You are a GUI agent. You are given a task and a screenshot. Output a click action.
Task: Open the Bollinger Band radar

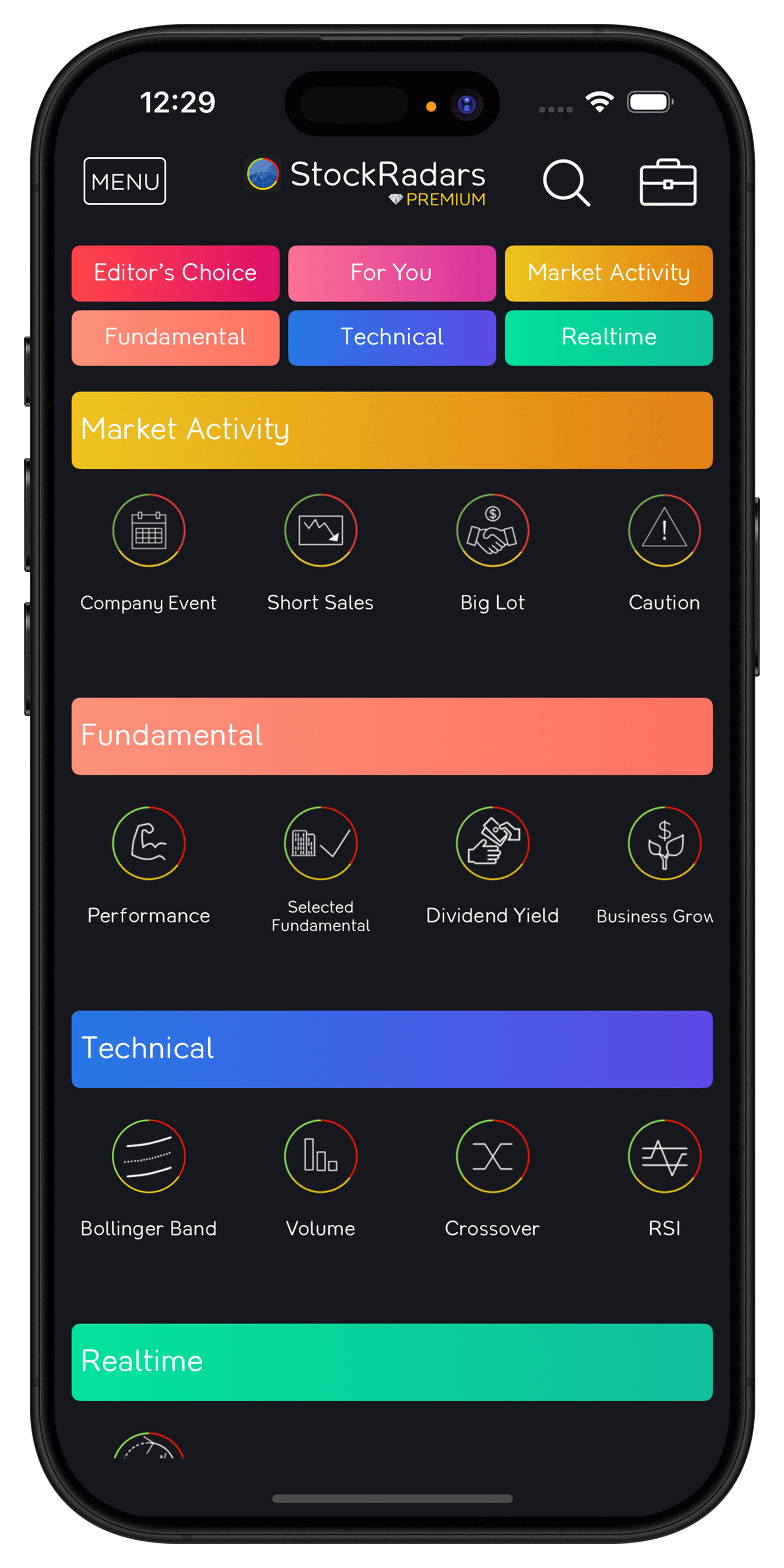pos(148,1156)
